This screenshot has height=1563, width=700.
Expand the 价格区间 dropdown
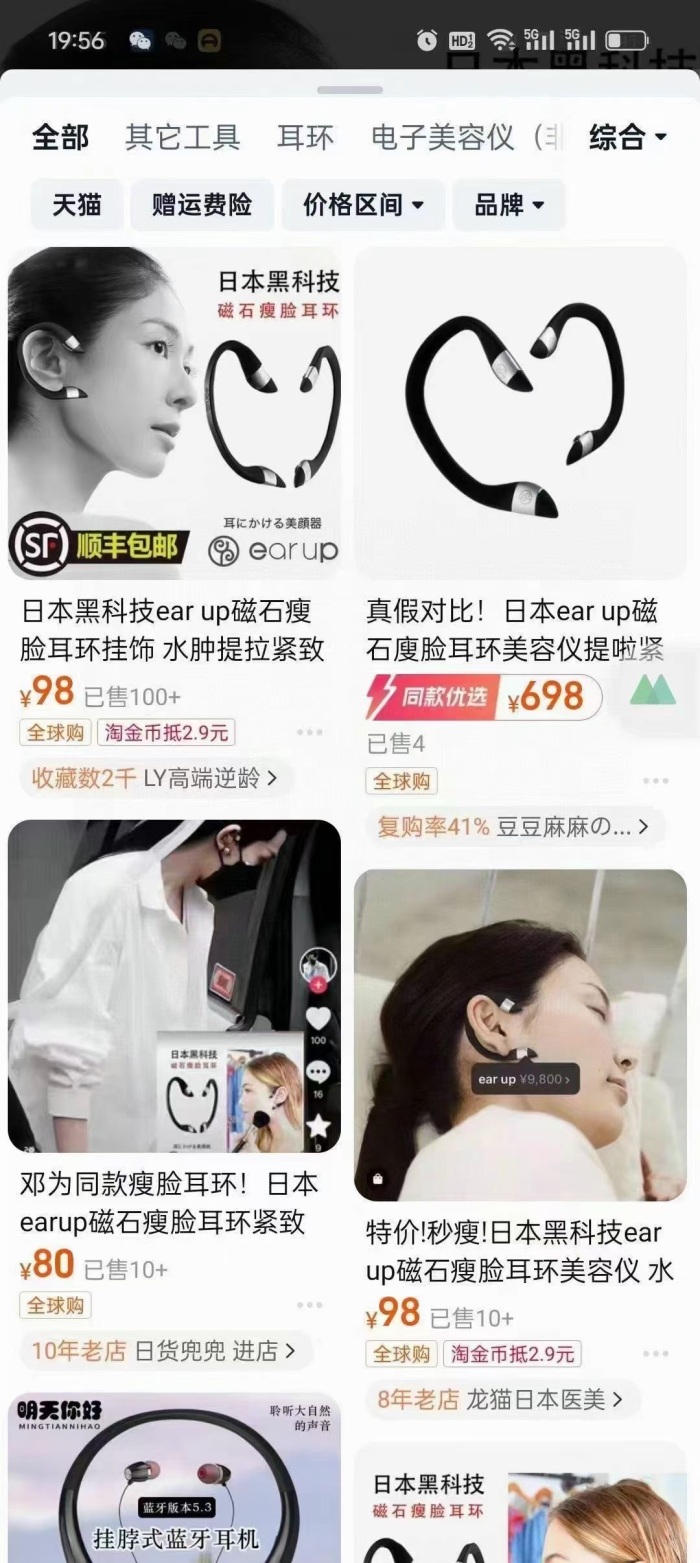[x=363, y=205]
